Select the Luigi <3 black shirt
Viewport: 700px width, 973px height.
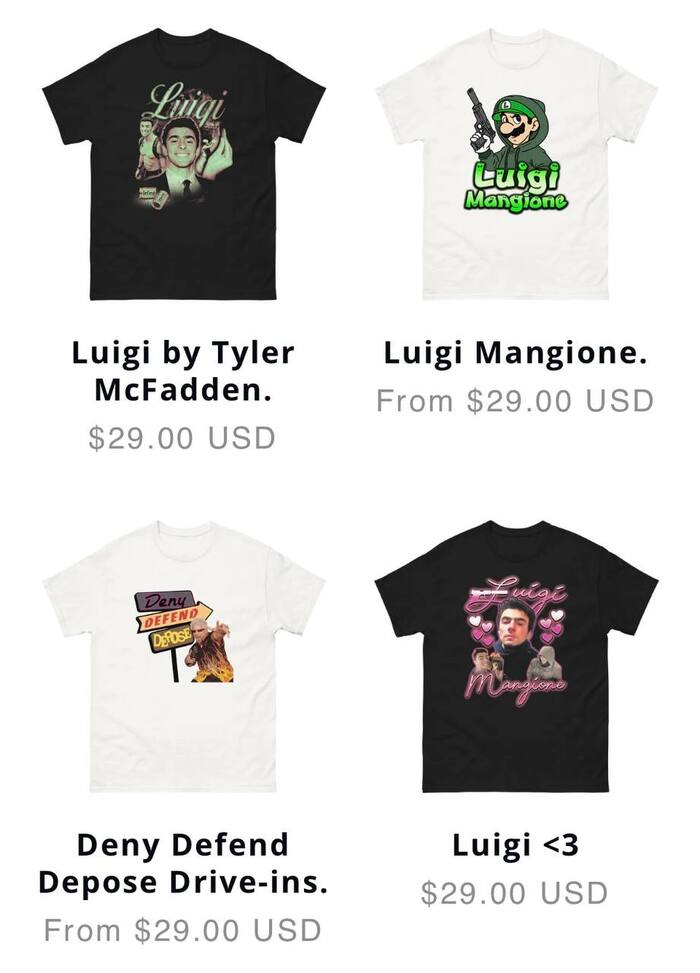pyautogui.click(x=515, y=655)
